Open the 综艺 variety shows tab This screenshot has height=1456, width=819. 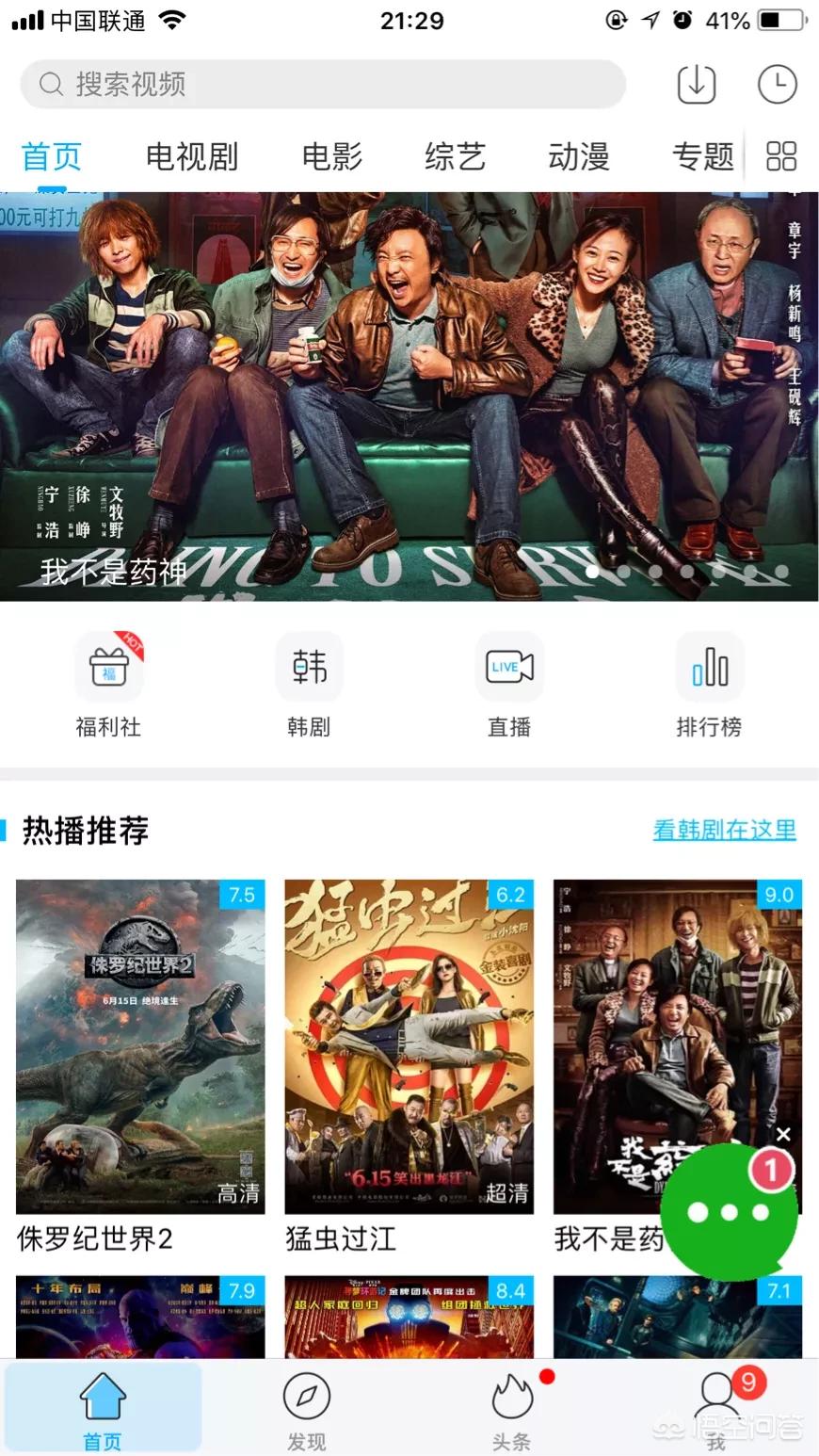click(456, 156)
